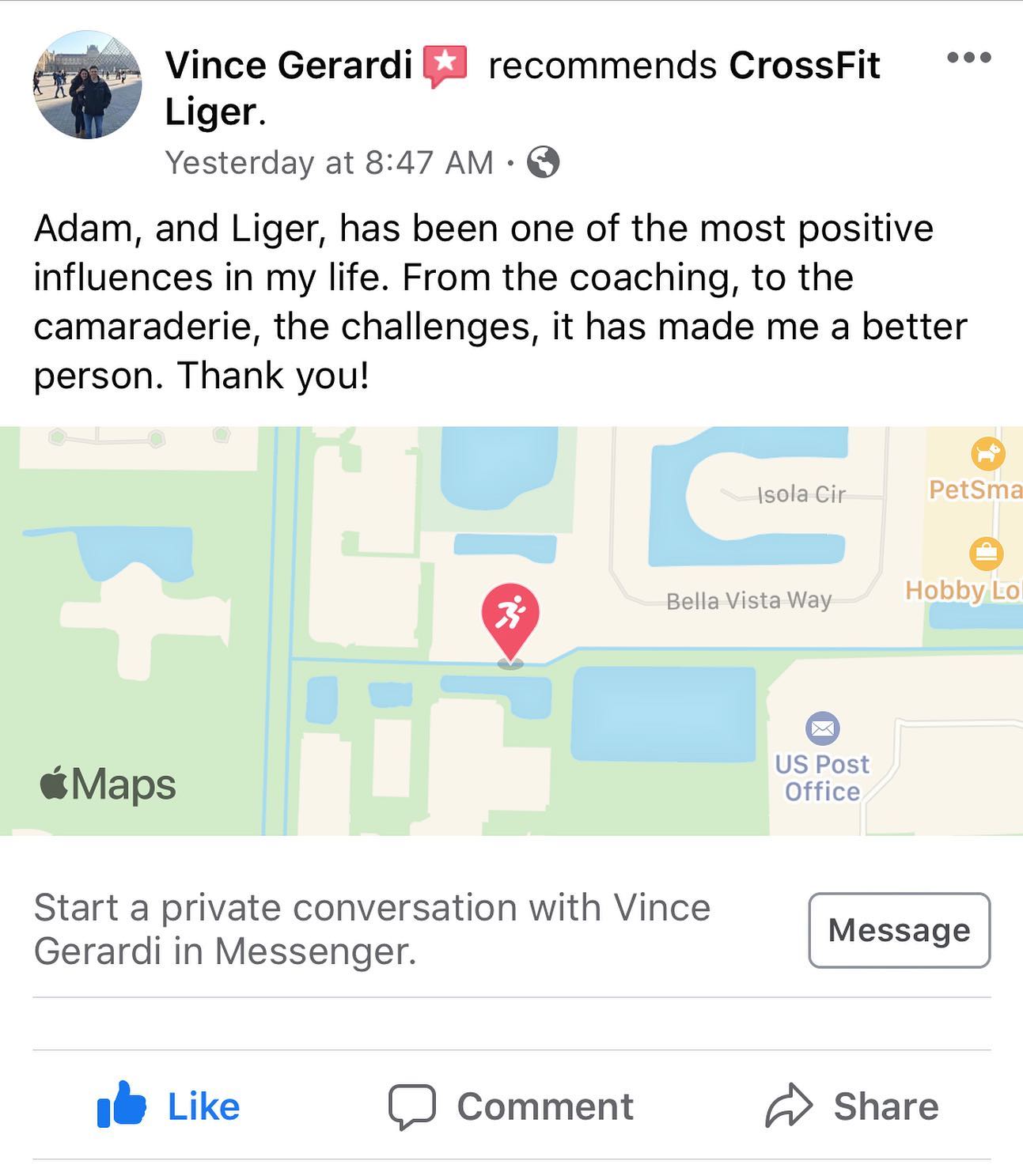Share this recommendation post
This screenshot has height=1176, width=1023.
coord(852,1106)
